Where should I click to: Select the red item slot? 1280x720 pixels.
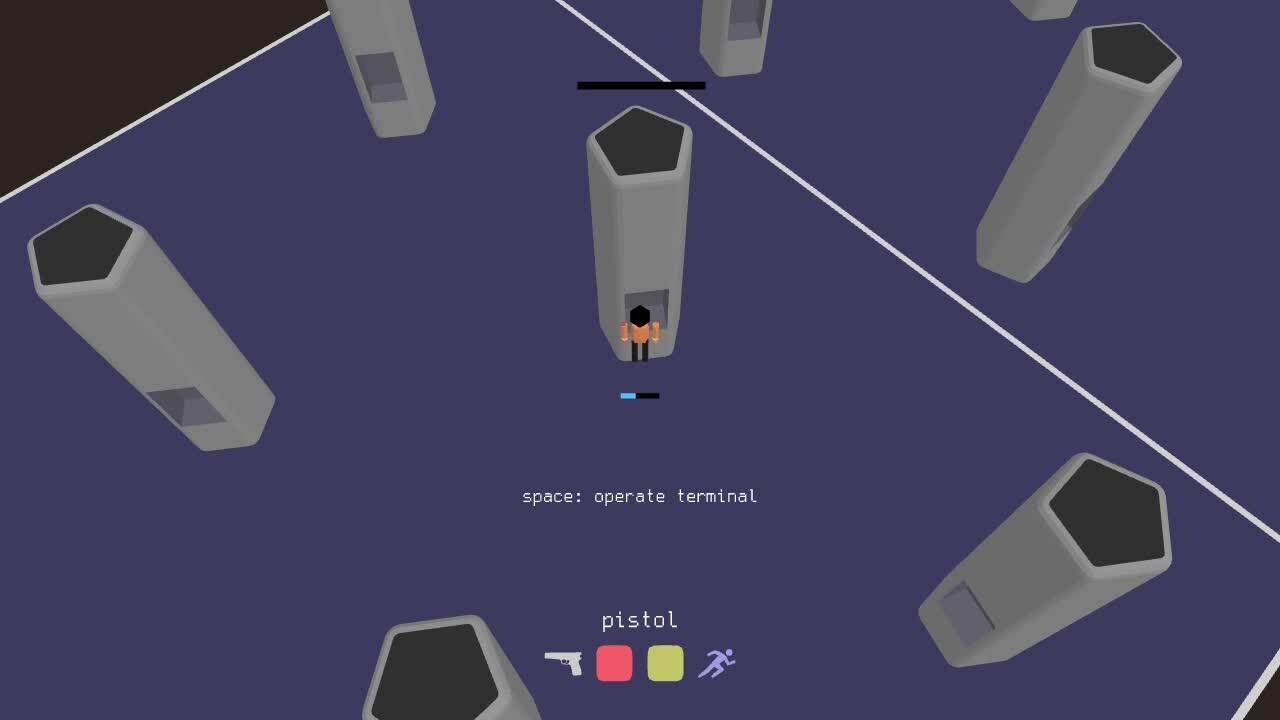pyautogui.click(x=614, y=663)
